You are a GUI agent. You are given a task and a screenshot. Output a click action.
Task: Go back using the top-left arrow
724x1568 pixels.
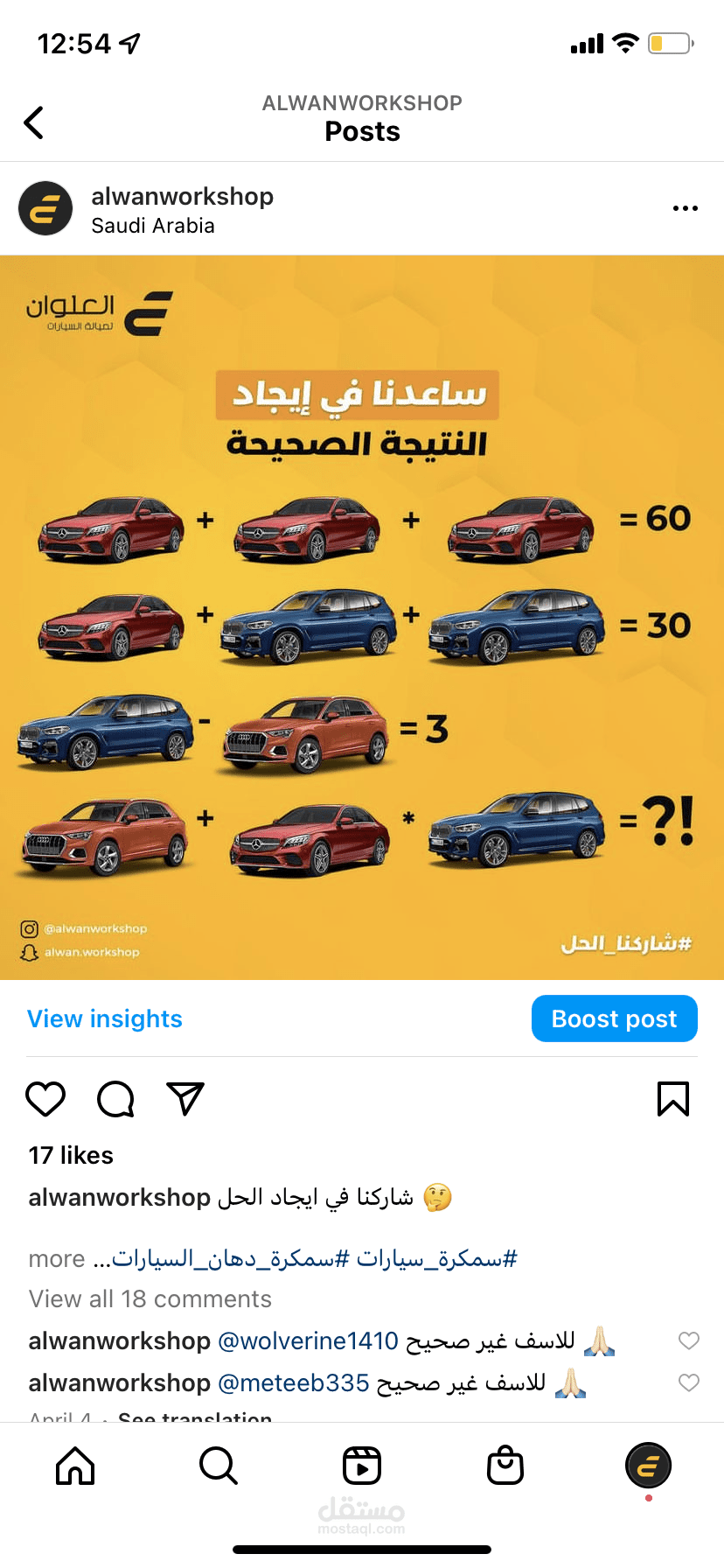[34, 122]
